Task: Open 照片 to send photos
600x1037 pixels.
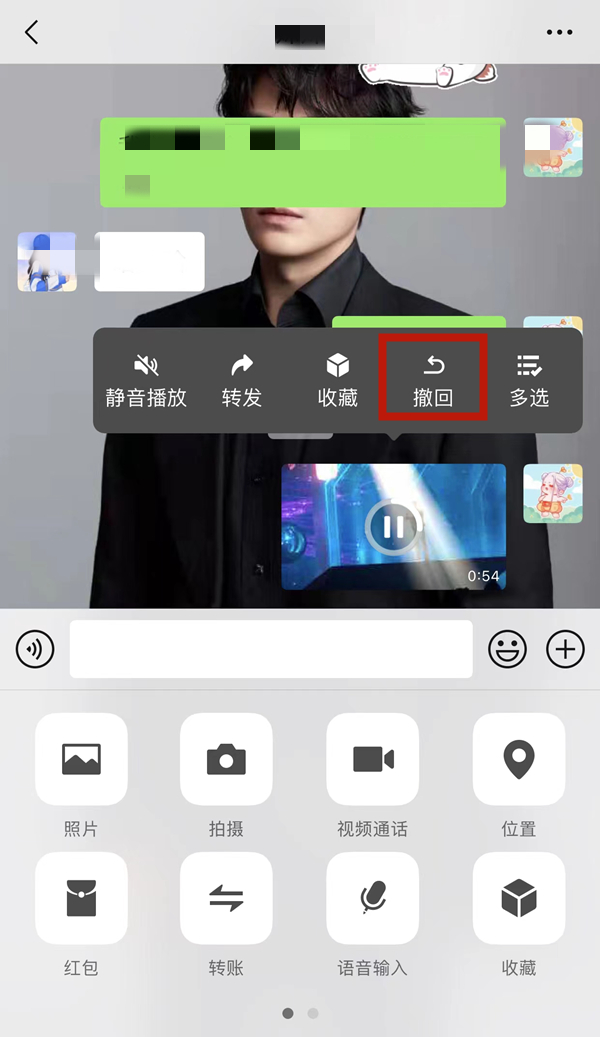Action: click(x=81, y=760)
